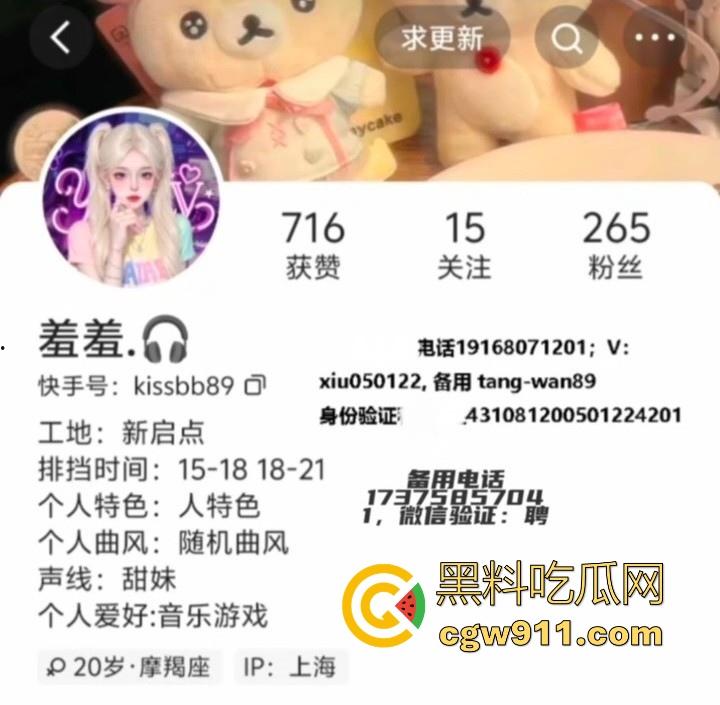720x705 pixels.
Task: Copy the 快手号 kissbb89
Action: (x=257, y=385)
